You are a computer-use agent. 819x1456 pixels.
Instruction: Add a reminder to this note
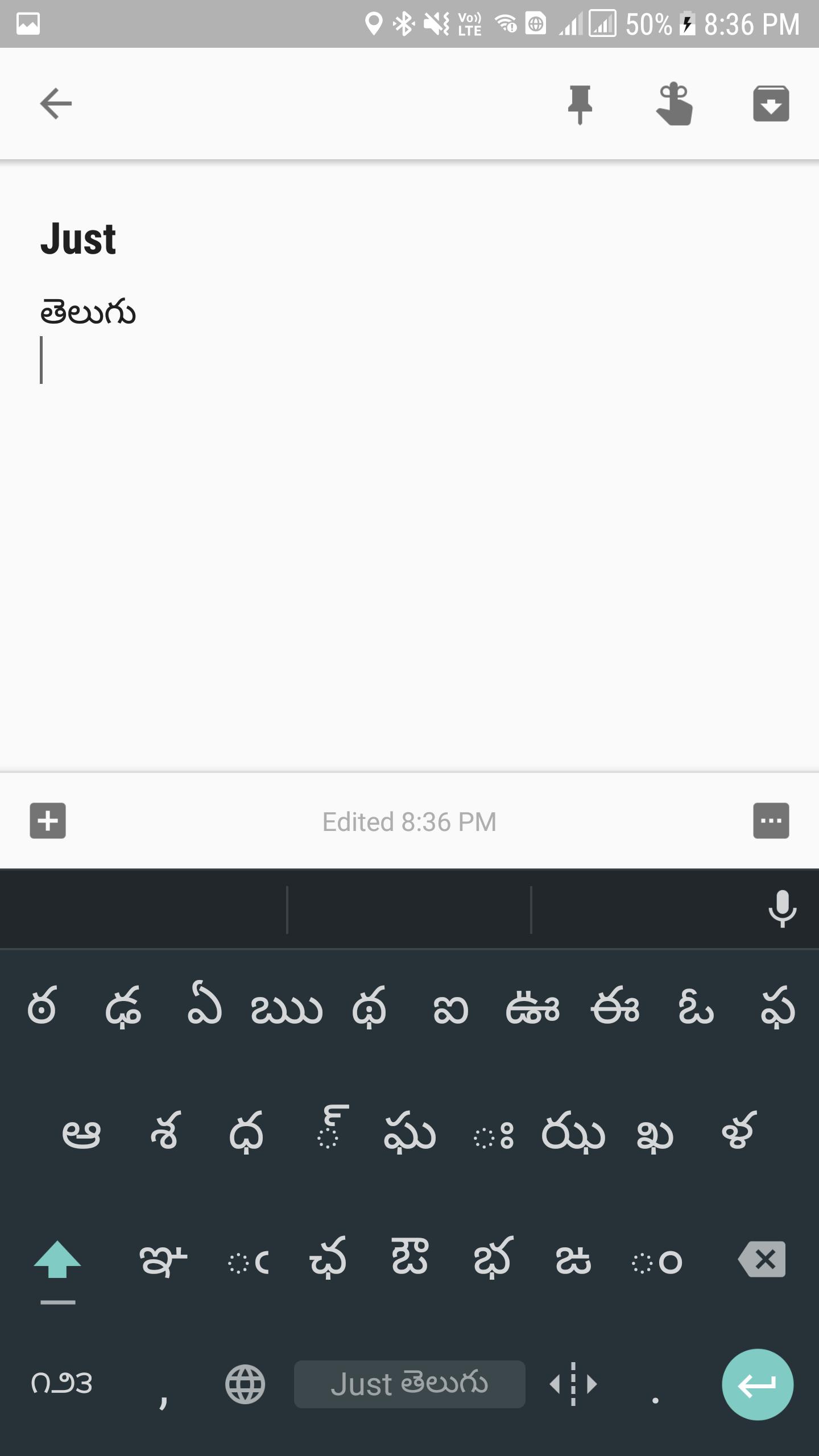[675, 104]
